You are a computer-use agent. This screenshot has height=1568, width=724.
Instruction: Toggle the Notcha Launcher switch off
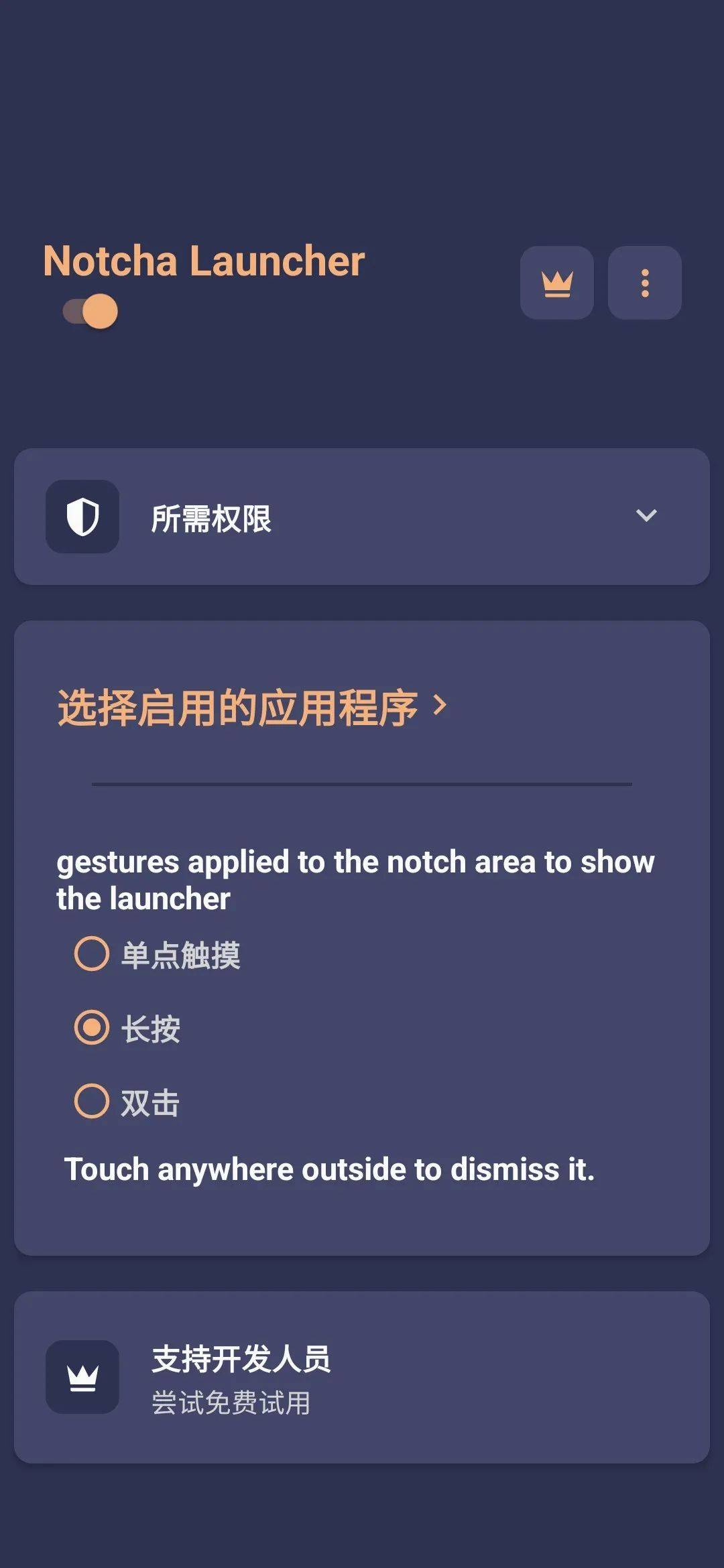pyautogui.click(x=90, y=312)
